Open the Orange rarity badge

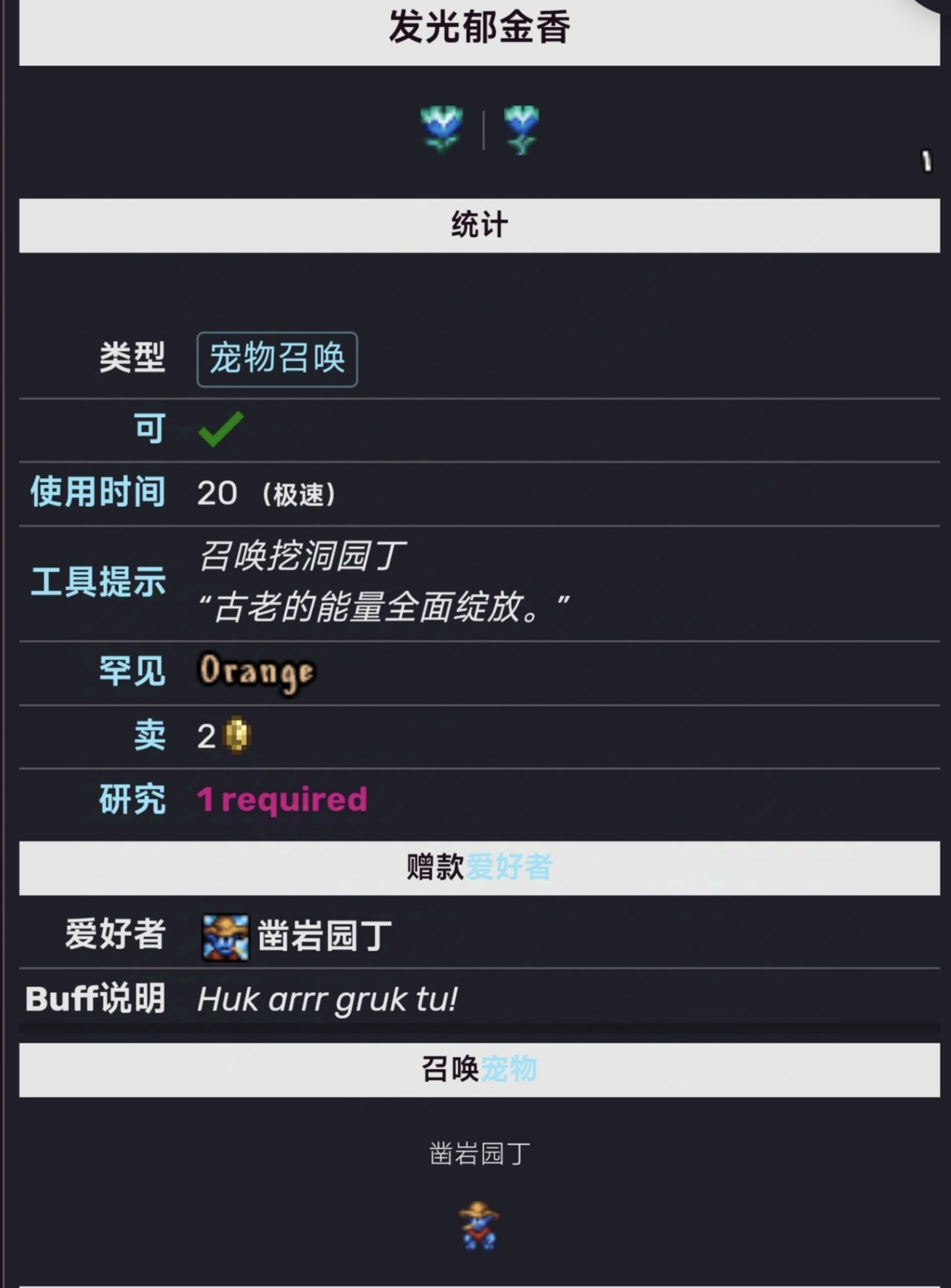(256, 672)
